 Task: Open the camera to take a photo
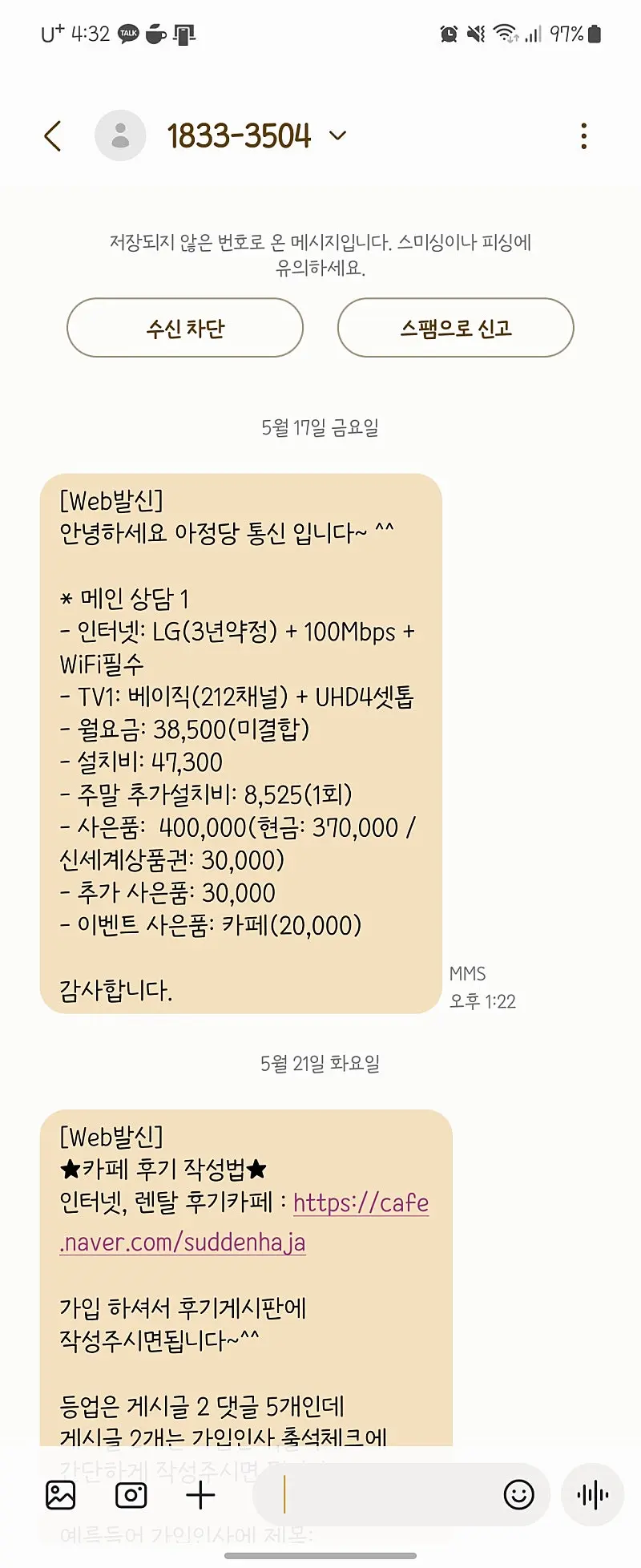click(131, 1495)
